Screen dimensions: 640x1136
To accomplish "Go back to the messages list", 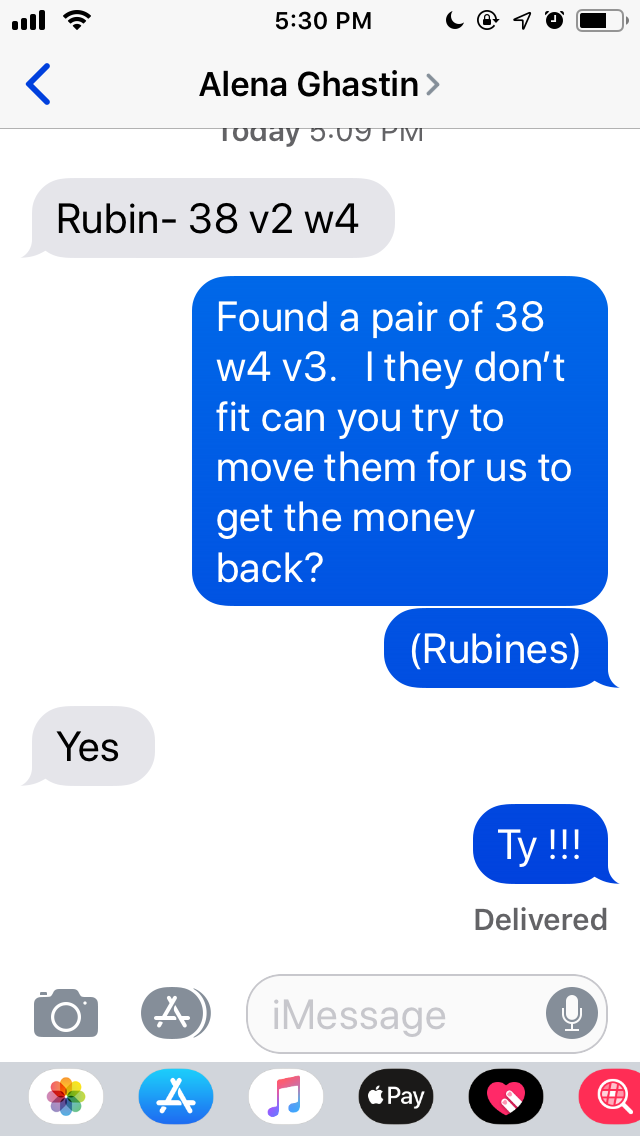I will 38,85.
